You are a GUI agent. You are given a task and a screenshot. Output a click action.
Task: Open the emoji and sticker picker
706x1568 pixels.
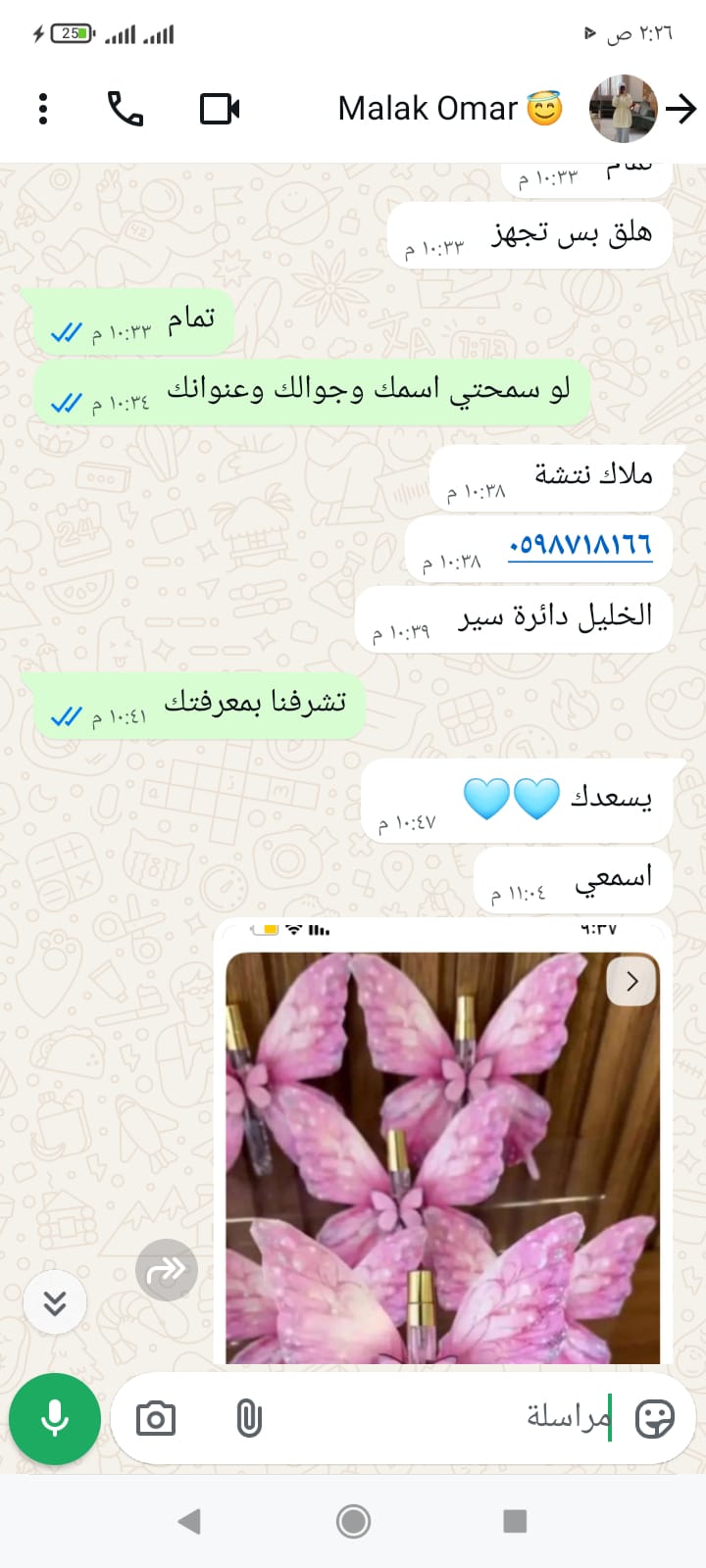[x=655, y=1418]
